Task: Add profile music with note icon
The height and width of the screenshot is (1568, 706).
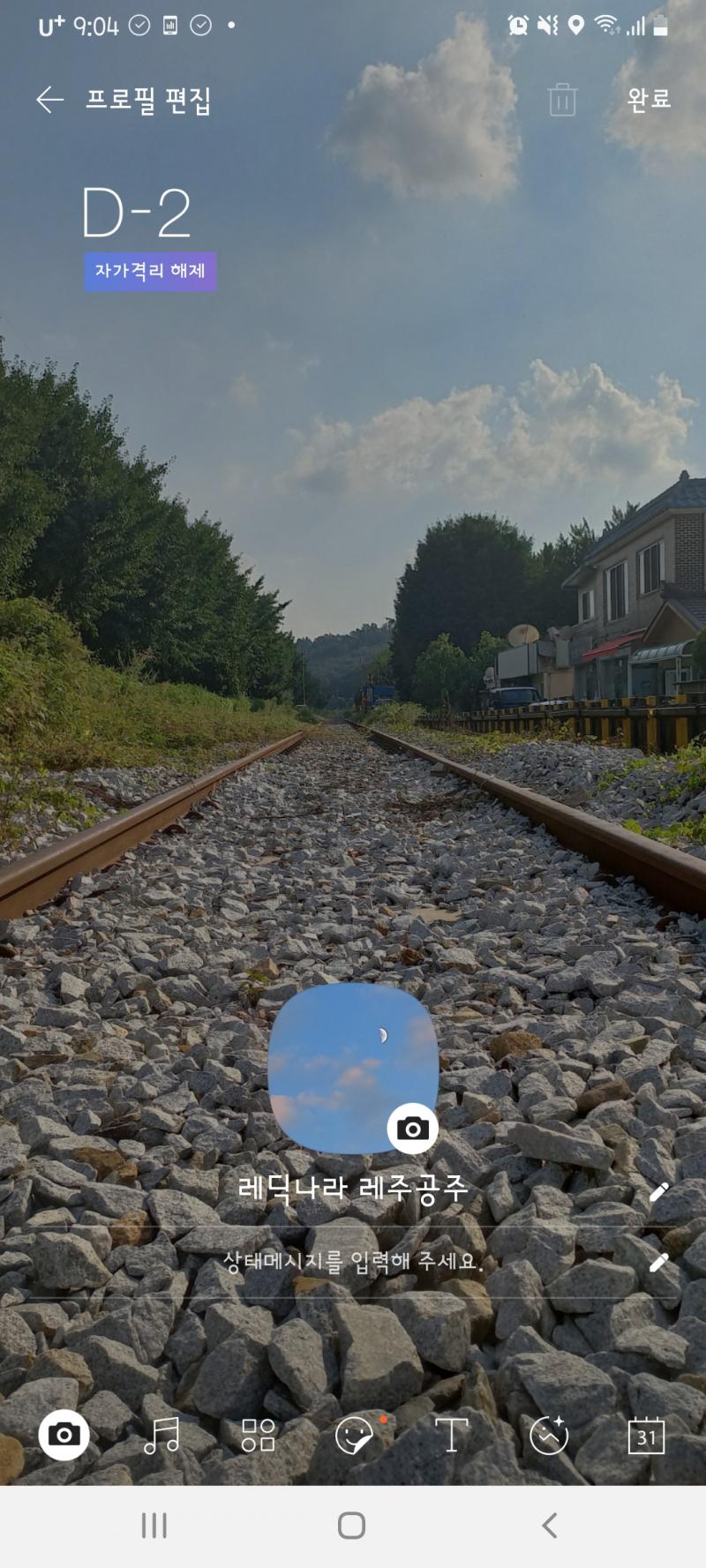Action: [161, 1435]
